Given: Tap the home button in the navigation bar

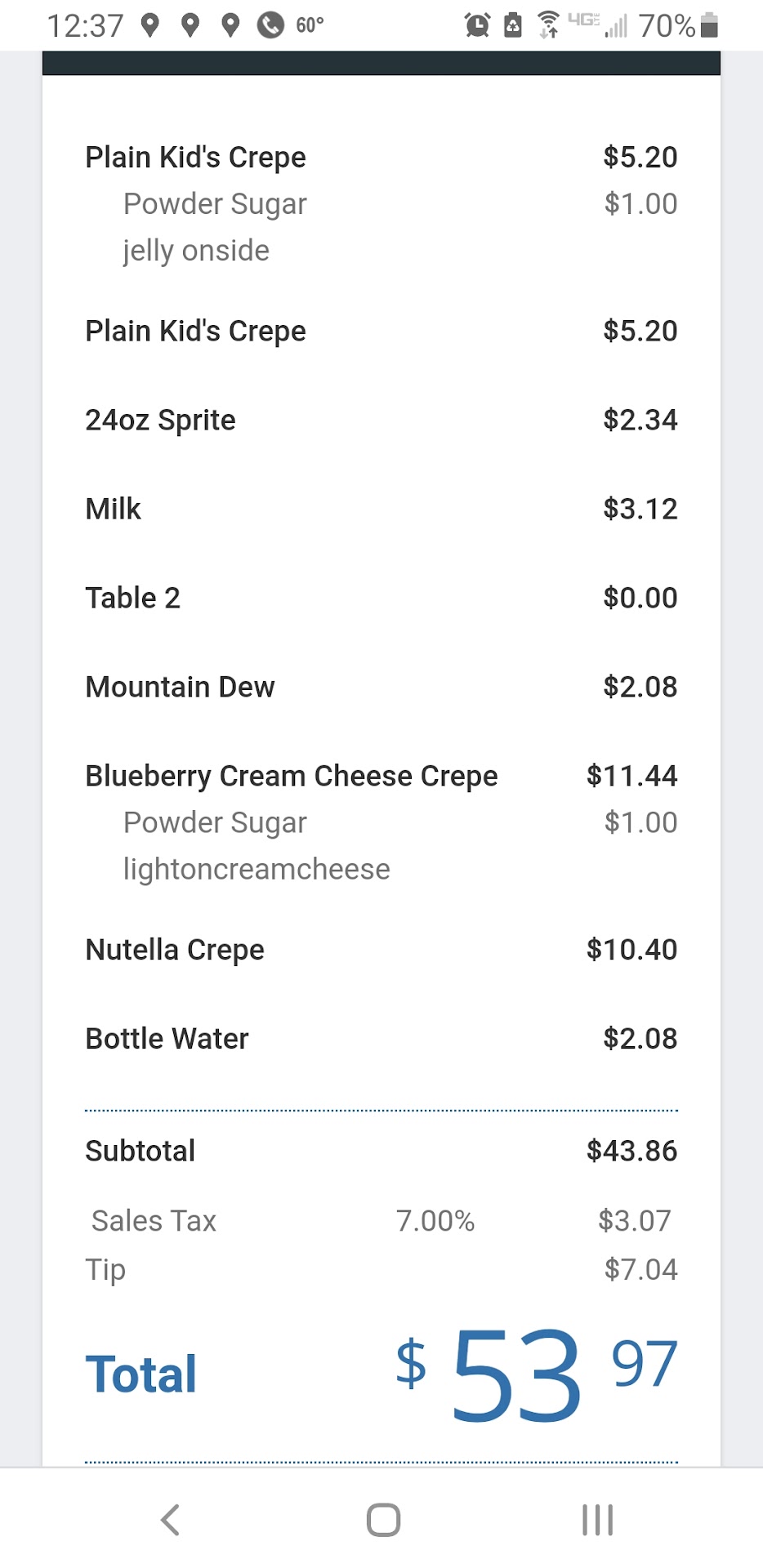Looking at the screenshot, I should click(383, 1520).
